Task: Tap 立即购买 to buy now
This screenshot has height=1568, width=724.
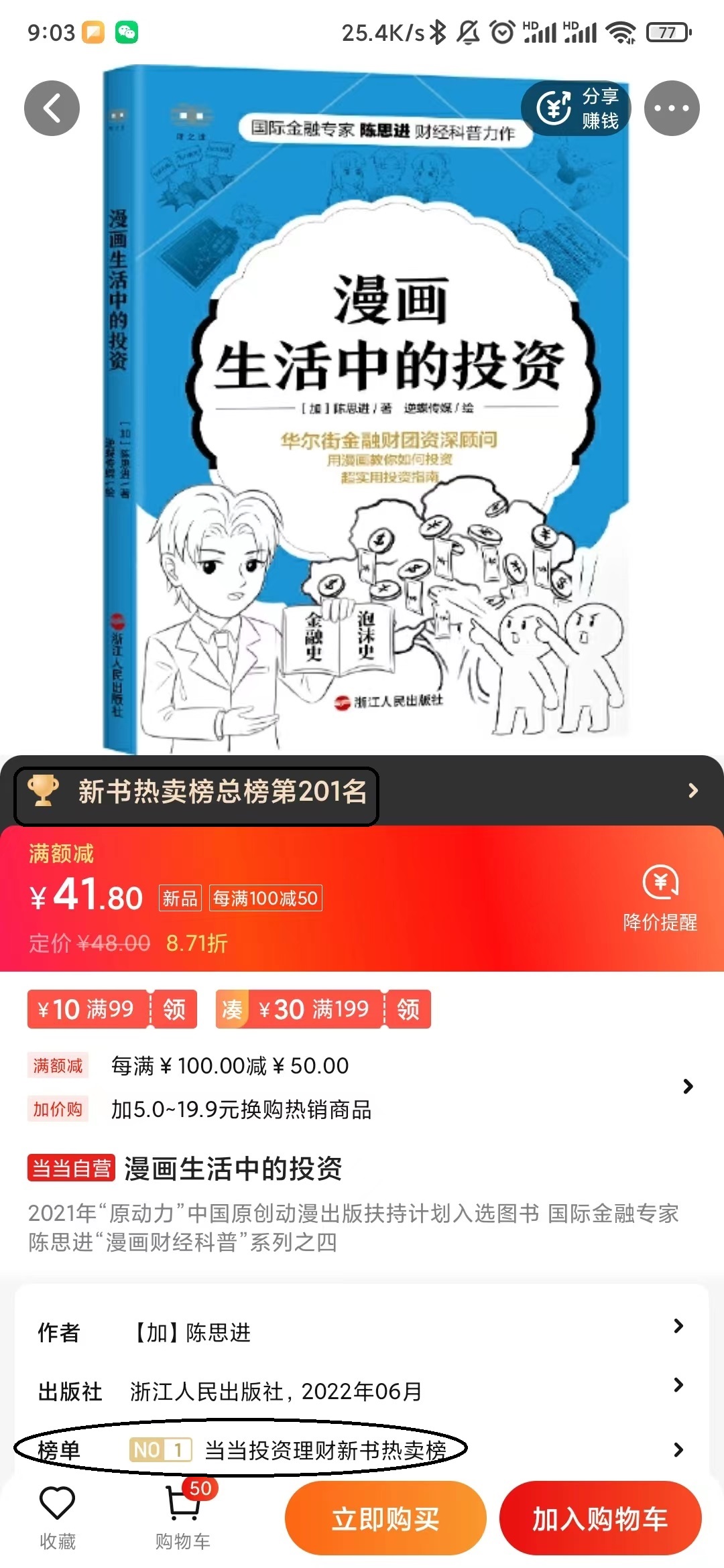Action: (x=385, y=1518)
